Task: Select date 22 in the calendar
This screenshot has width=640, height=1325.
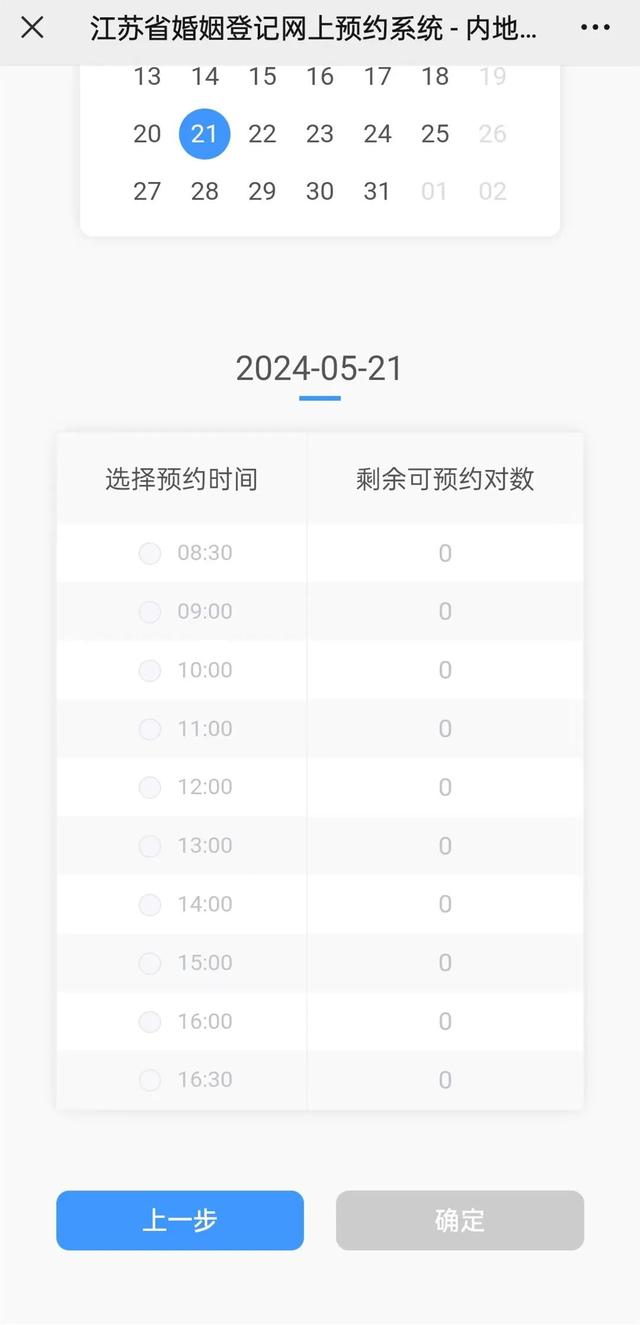Action: (262, 134)
